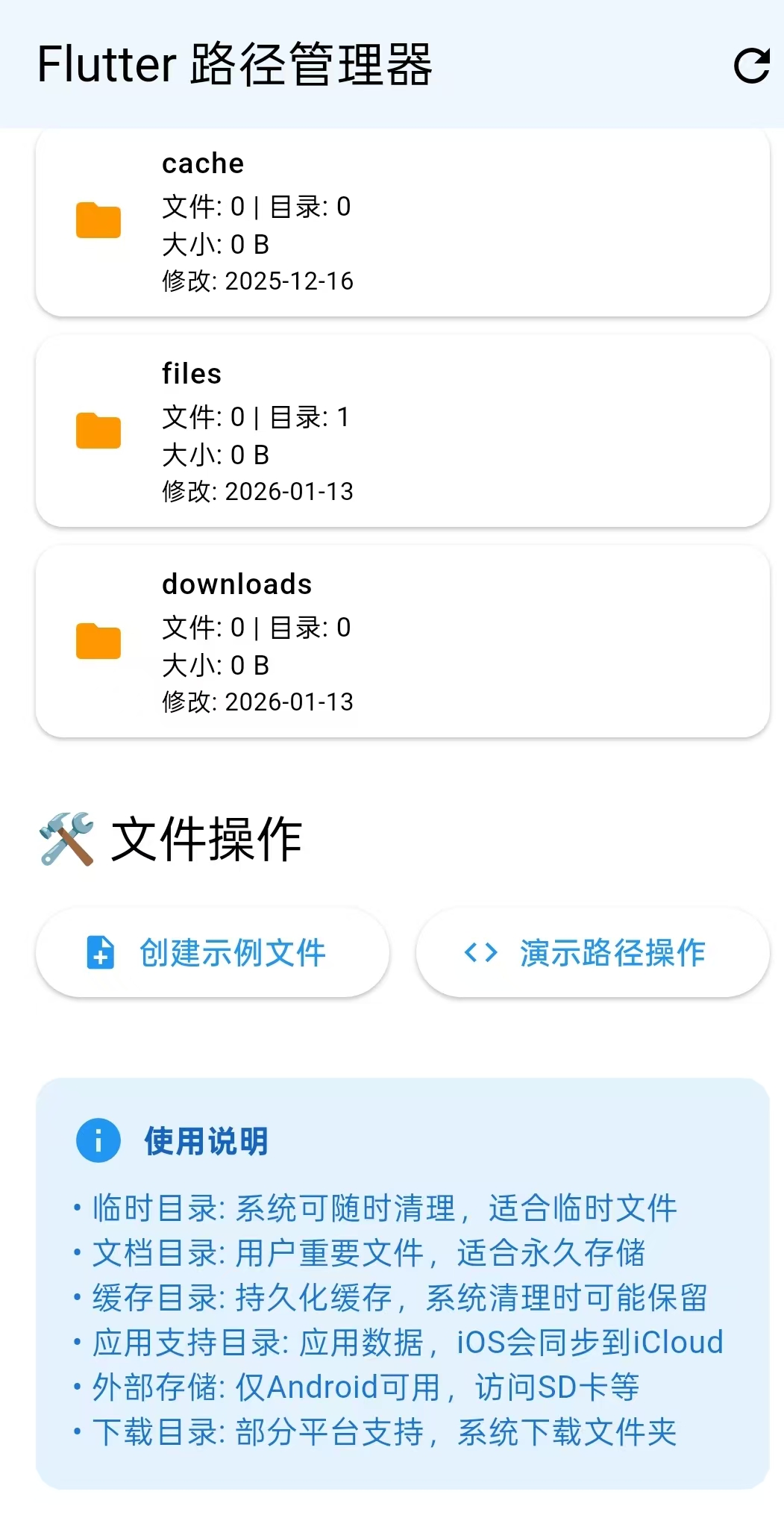Tap 创建示例文件 to create a sample file
Screen dimensions: 784x1521
tap(213, 953)
